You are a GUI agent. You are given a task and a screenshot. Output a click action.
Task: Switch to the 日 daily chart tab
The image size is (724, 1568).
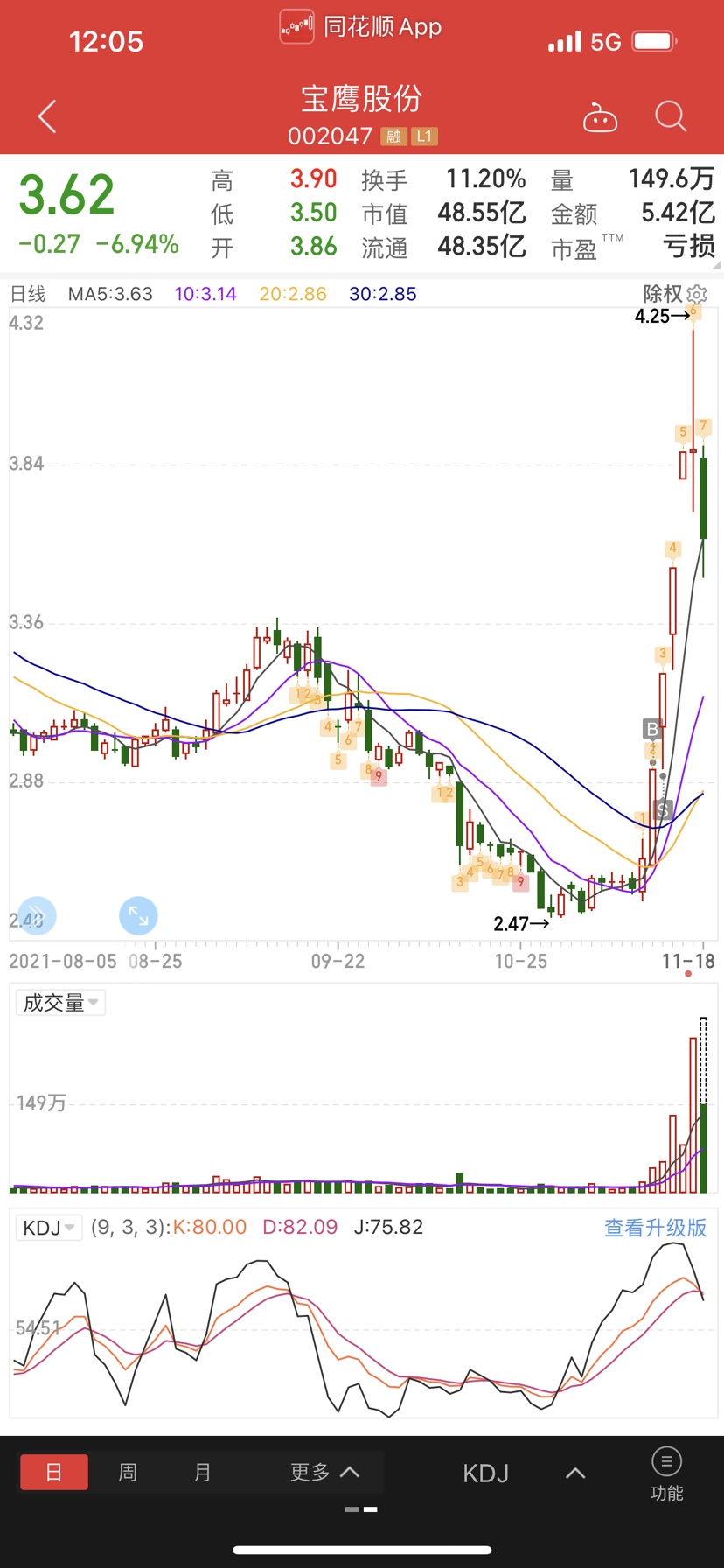pyautogui.click(x=54, y=1472)
